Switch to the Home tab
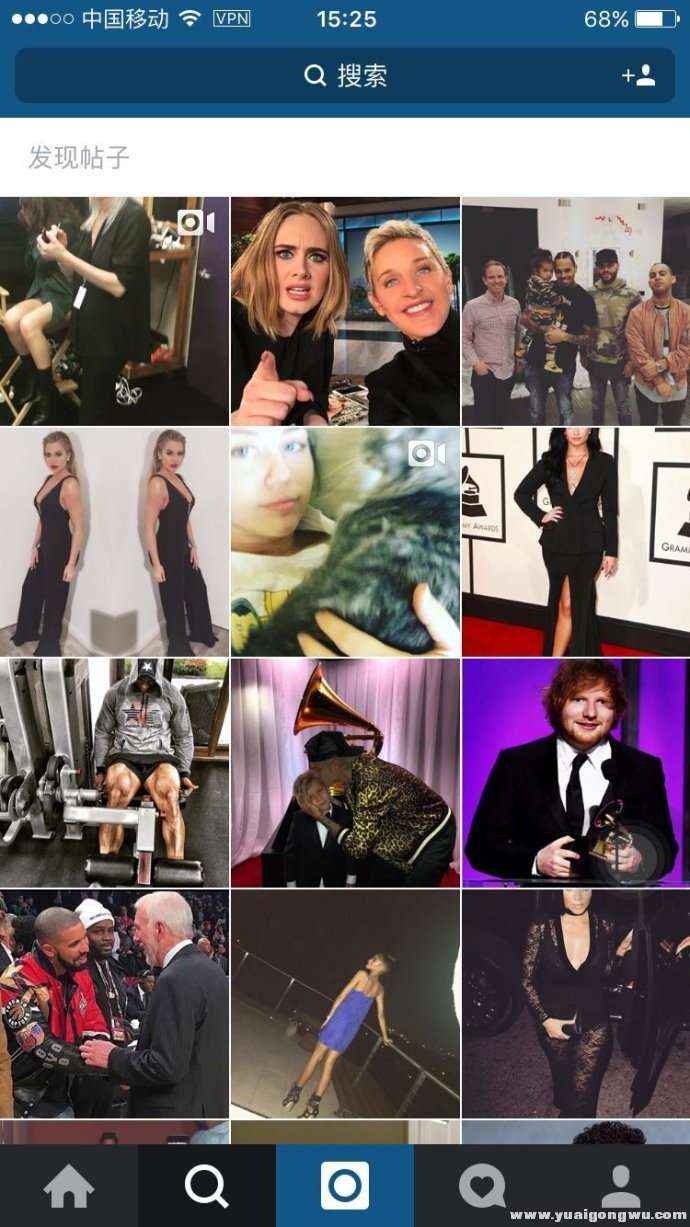 [x=68, y=1187]
